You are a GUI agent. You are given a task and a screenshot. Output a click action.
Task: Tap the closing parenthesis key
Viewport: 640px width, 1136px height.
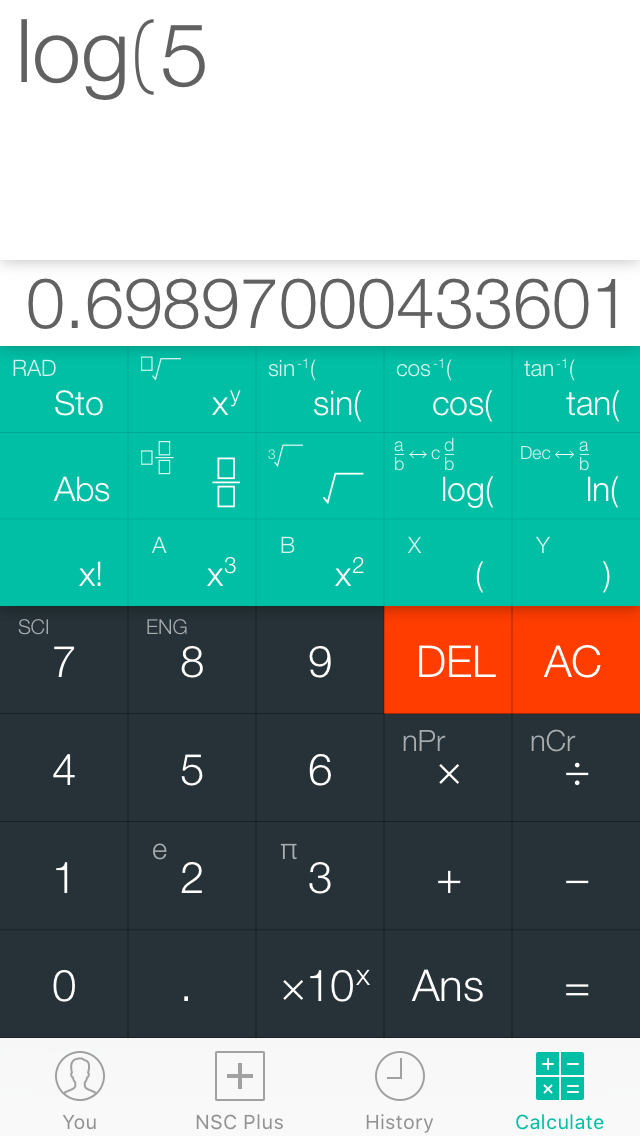pos(576,563)
